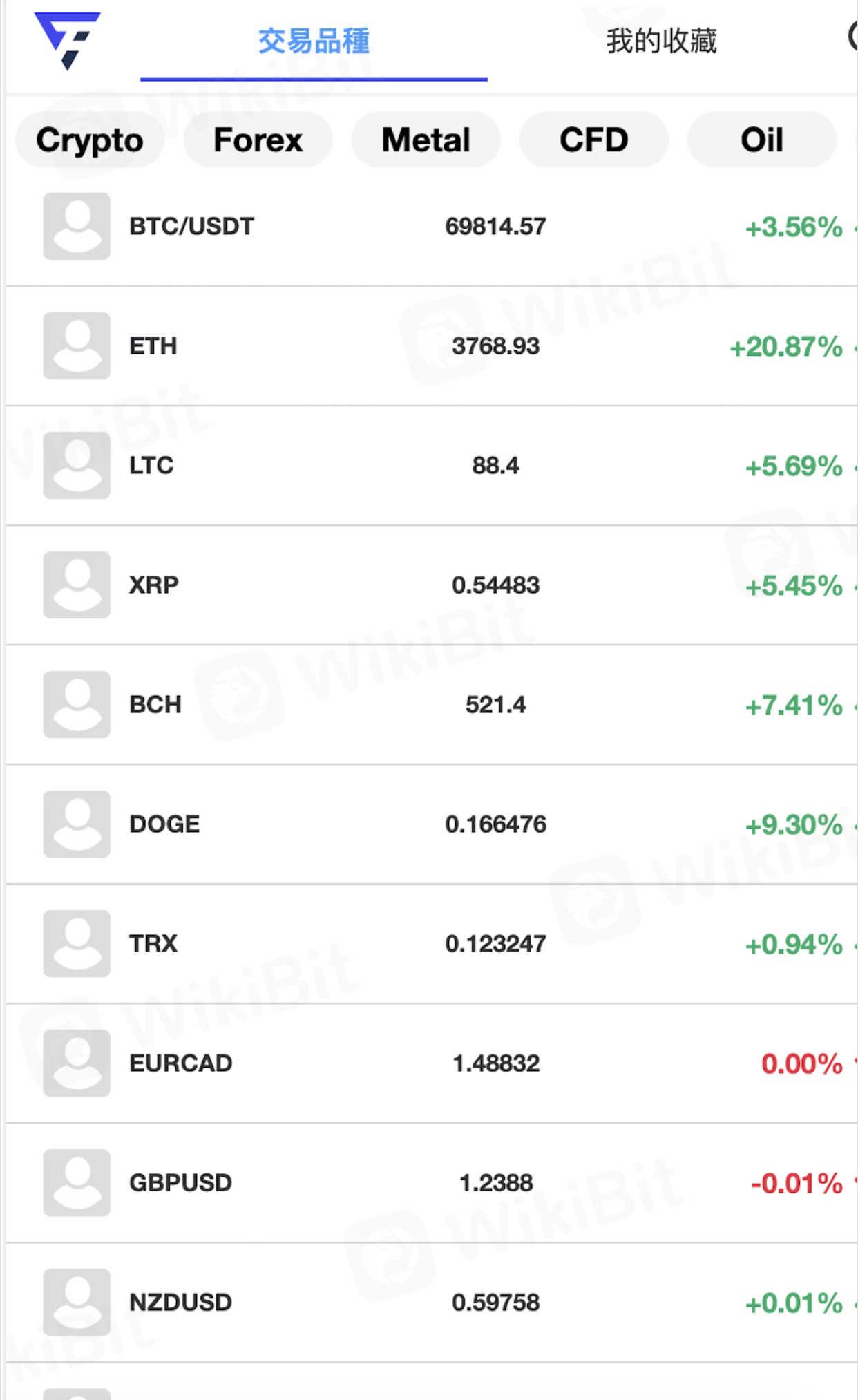Switch to the 我的收藏 tab
The width and height of the screenshot is (858, 1400).
tap(661, 41)
